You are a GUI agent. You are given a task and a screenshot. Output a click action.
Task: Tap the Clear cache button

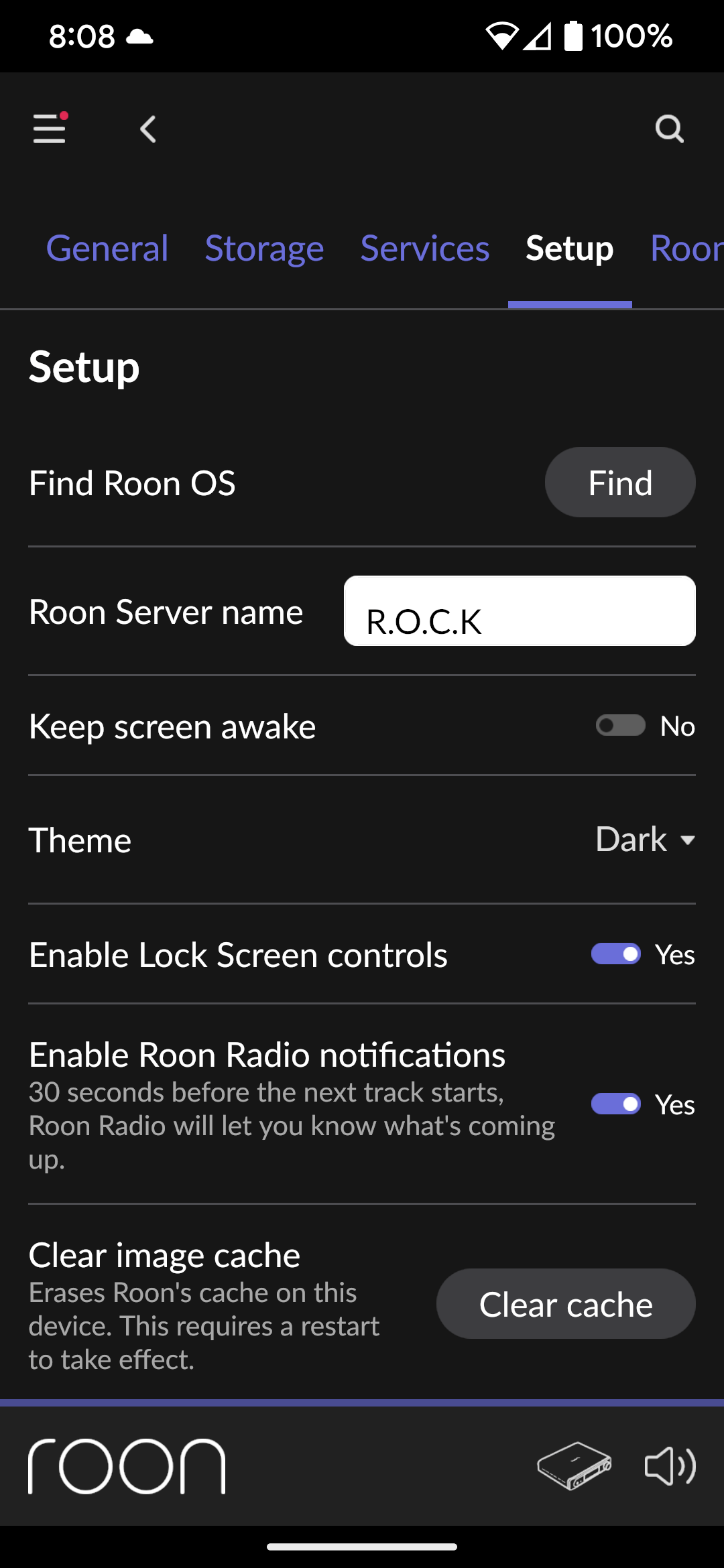(x=566, y=1304)
